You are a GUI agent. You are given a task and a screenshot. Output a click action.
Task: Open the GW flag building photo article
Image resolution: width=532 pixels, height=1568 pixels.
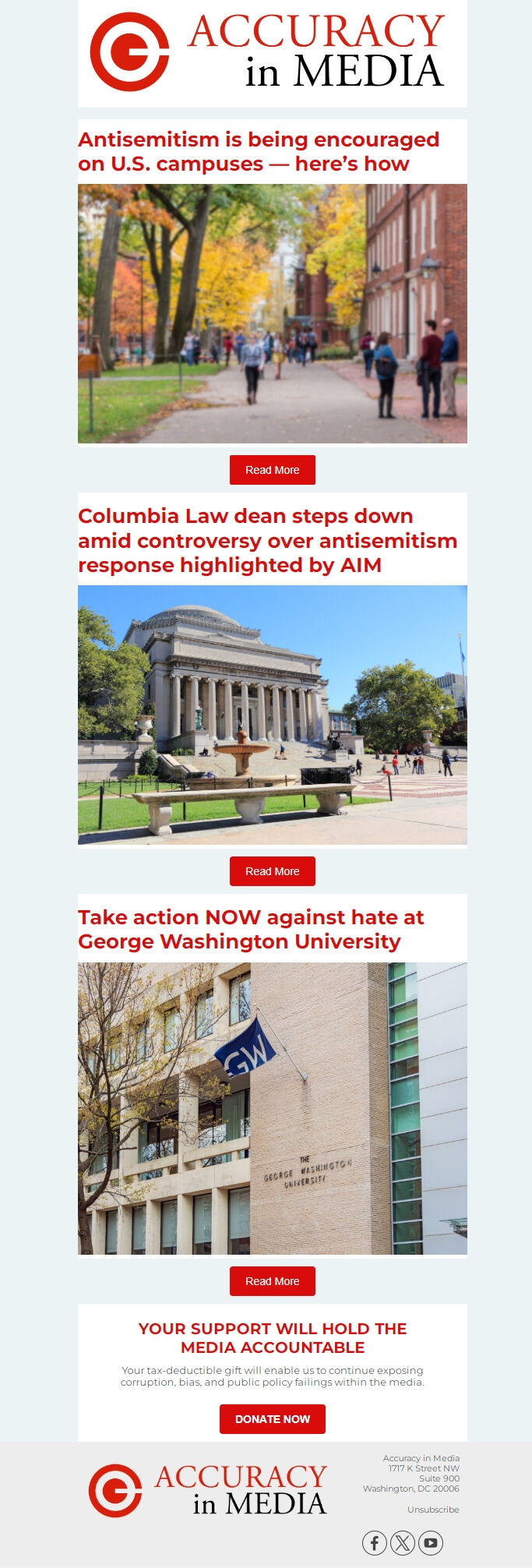[272, 1108]
